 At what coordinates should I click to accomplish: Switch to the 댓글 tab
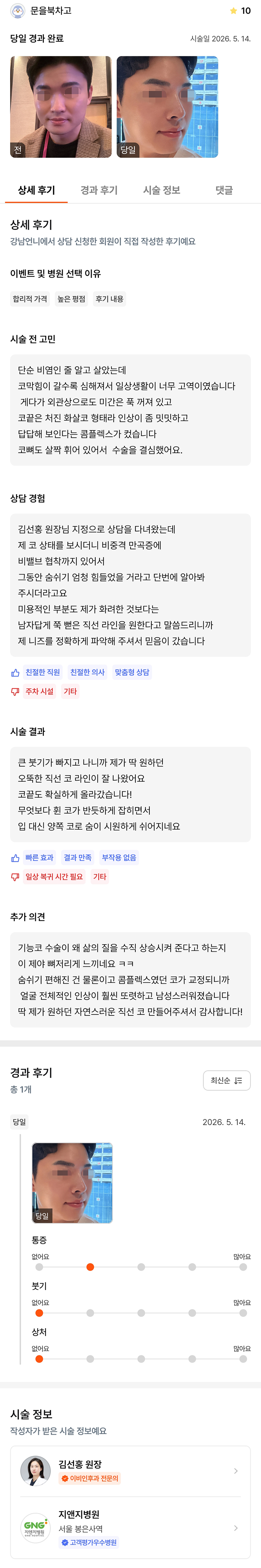[224, 190]
